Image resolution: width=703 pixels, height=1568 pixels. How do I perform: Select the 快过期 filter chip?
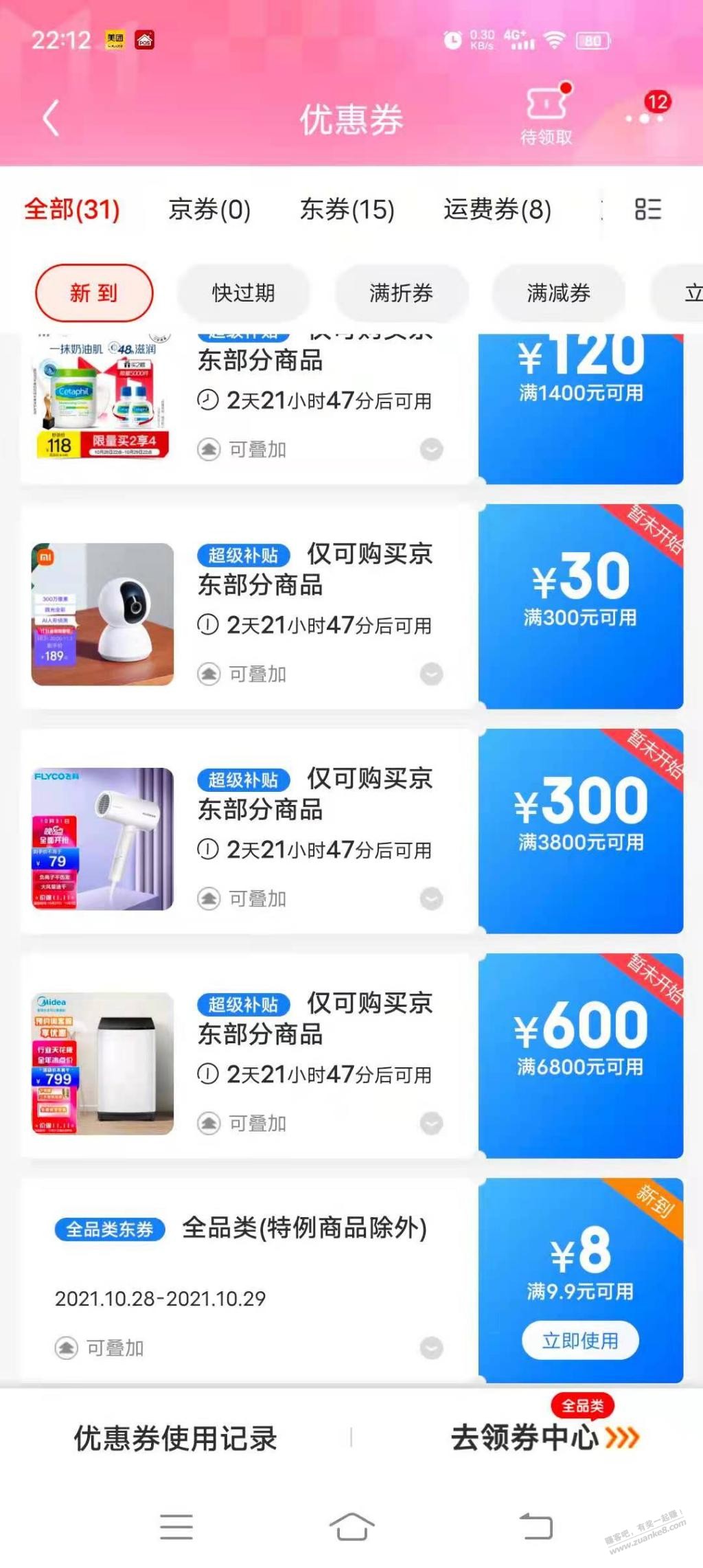(244, 293)
